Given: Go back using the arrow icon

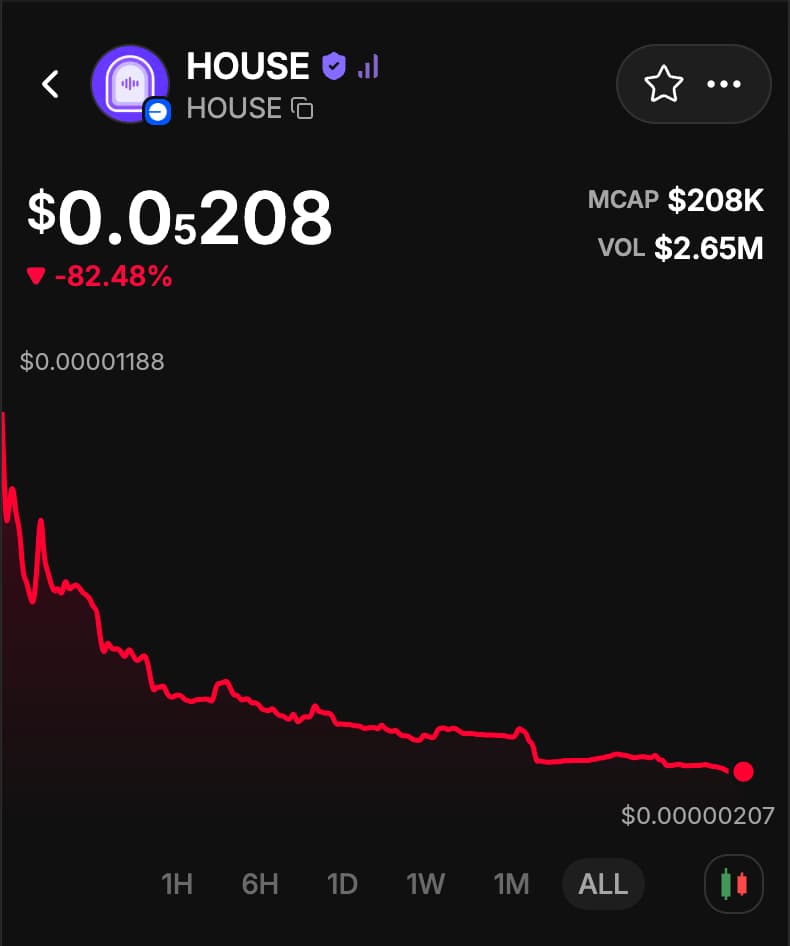Looking at the screenshot, I should tap(50, 84).
